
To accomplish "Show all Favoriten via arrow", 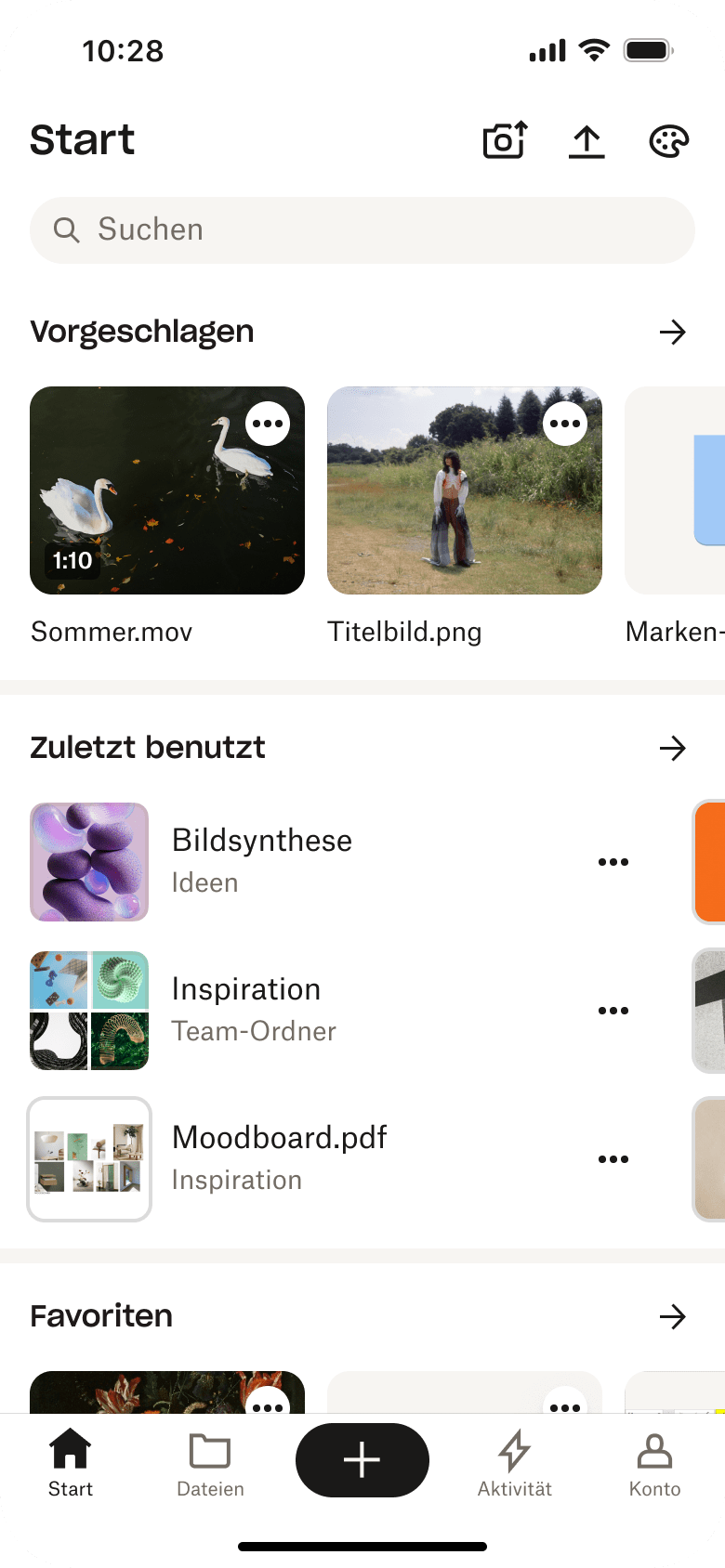I will coord(672,1316).
